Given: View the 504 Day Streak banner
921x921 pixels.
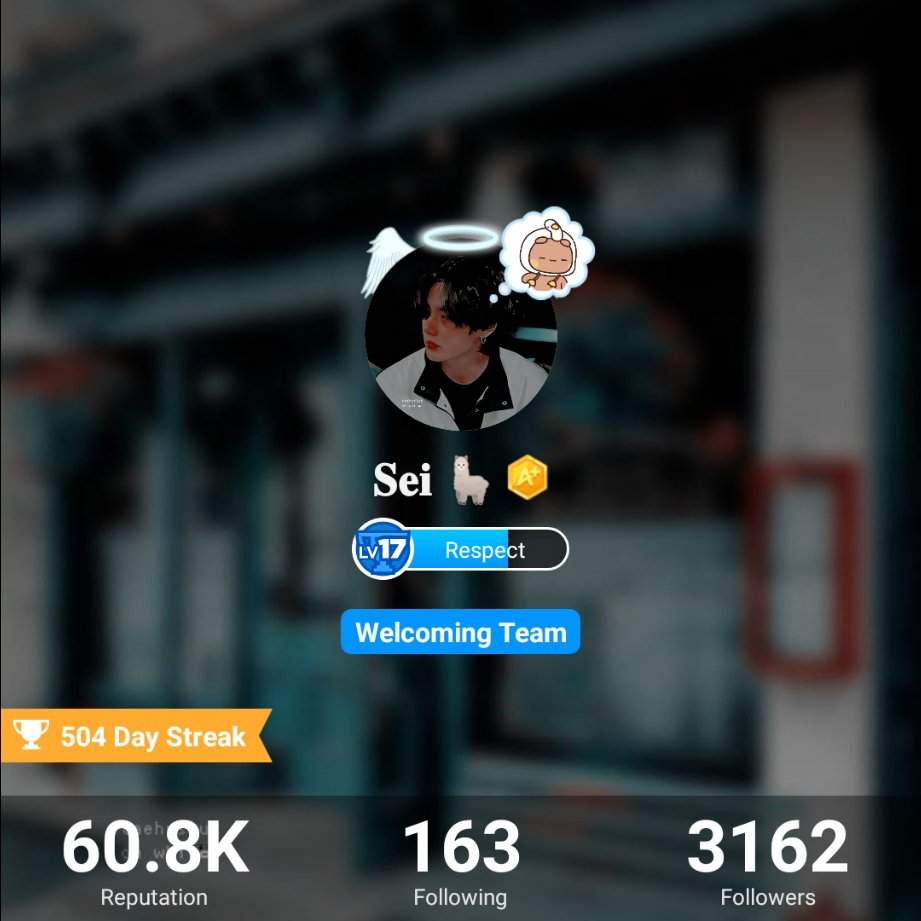Looking at the screenshot, I should [135, 737].
